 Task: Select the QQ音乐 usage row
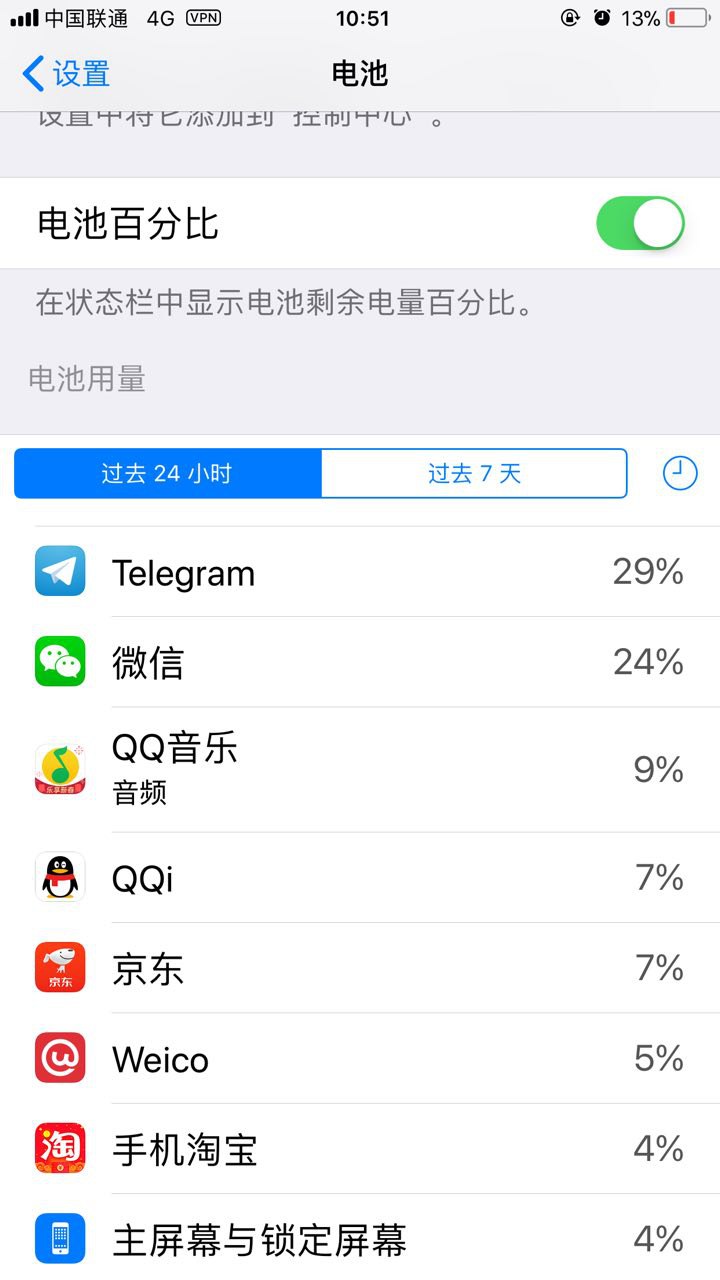pos(360,769)
